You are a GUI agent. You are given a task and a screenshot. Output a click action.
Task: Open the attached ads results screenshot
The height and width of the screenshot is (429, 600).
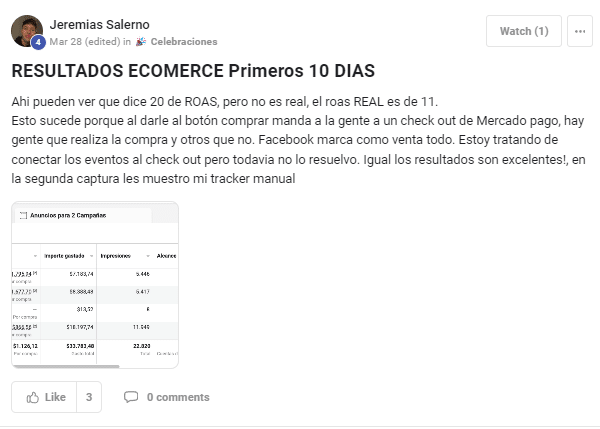click(95, 285)
